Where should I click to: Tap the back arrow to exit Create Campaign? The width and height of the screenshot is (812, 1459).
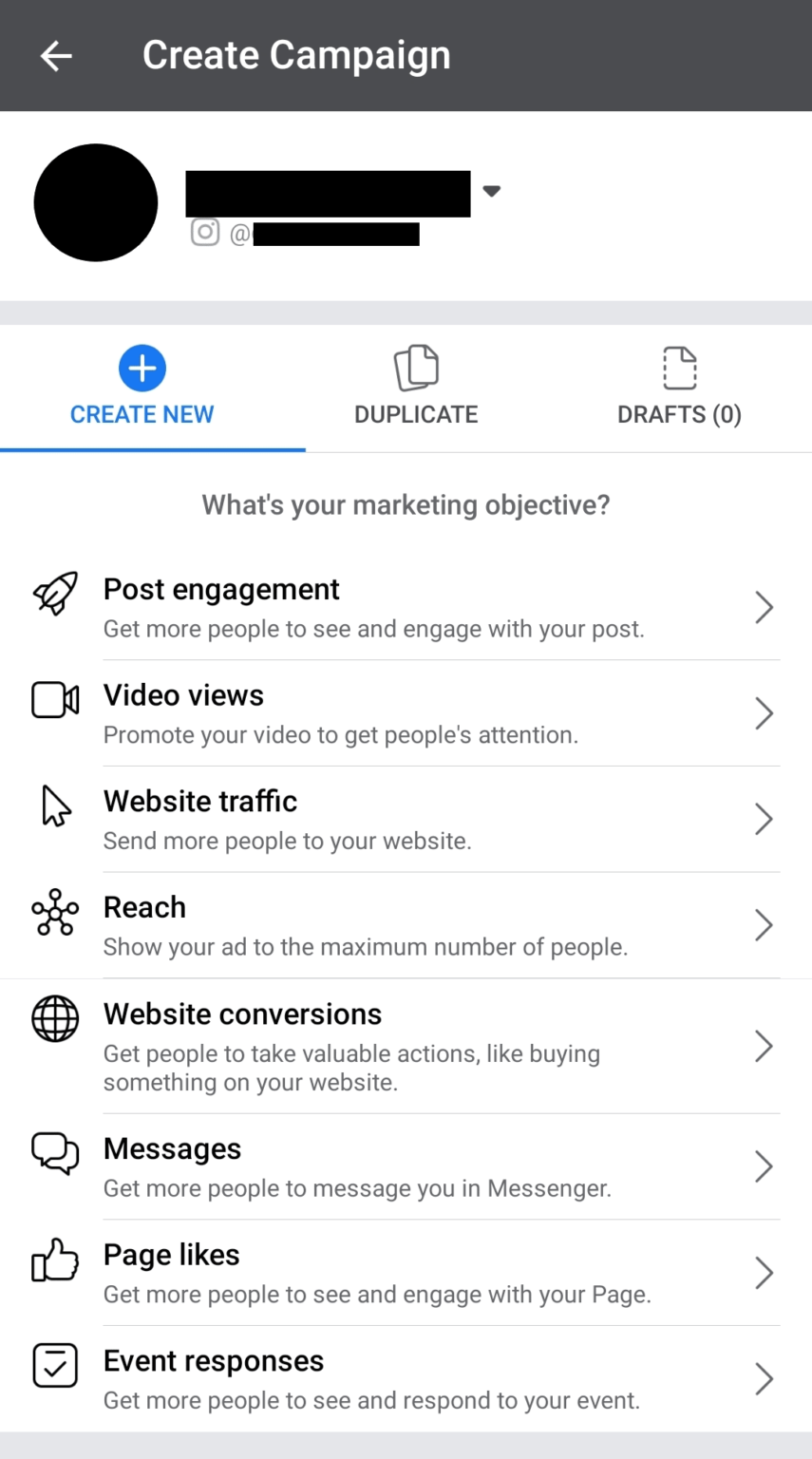coord(54,54)
